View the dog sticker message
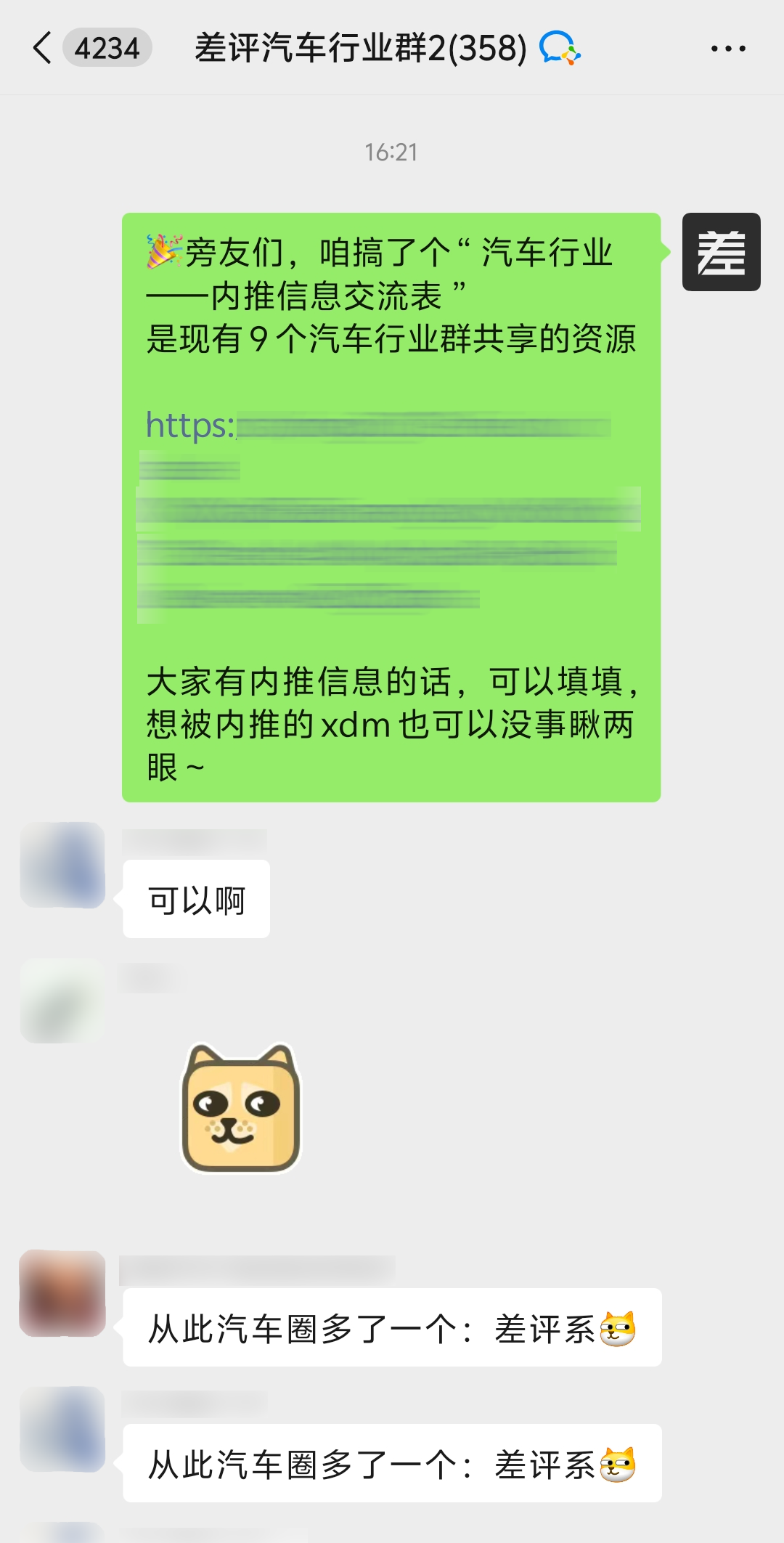Viewport: 784px width, 1543px height. pyautogui.click(x=241, y=1107)
